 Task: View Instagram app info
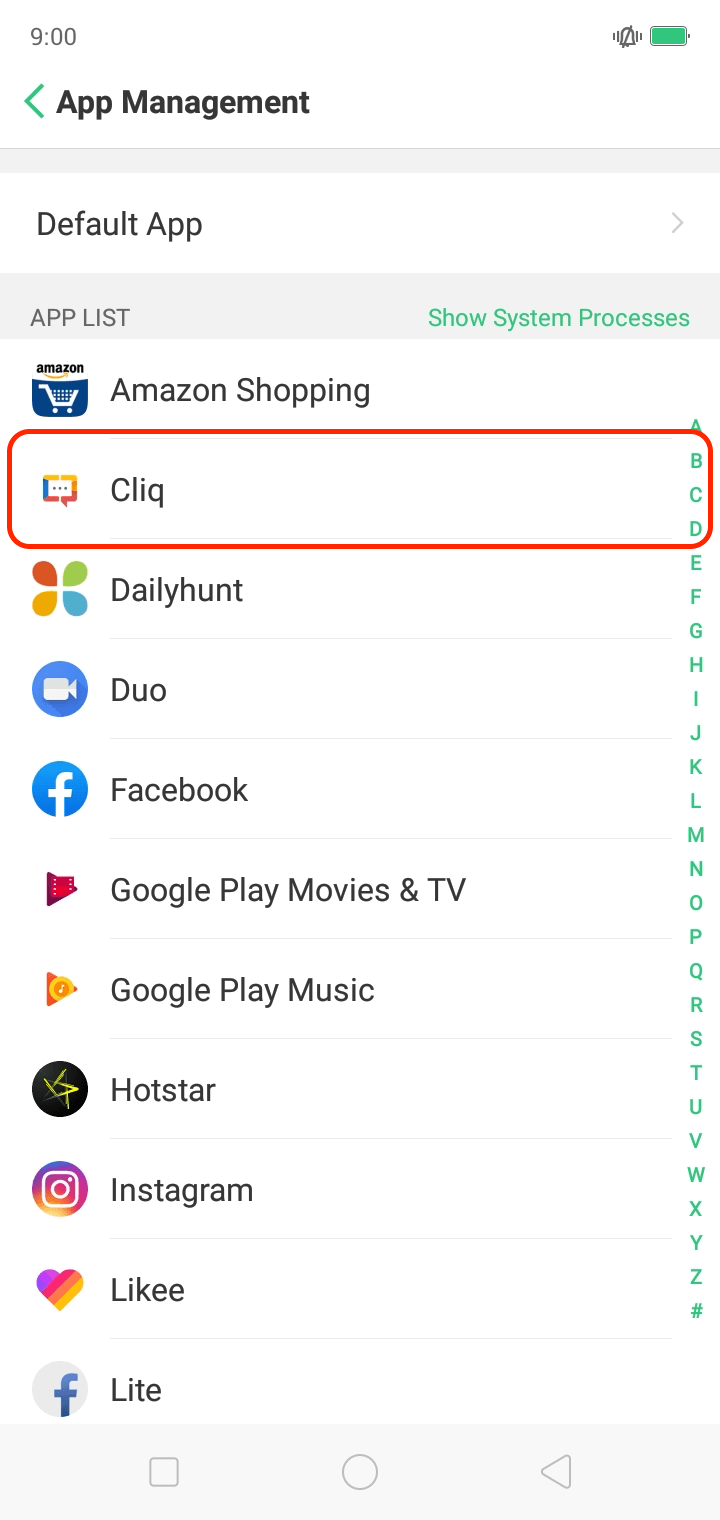340,1190
